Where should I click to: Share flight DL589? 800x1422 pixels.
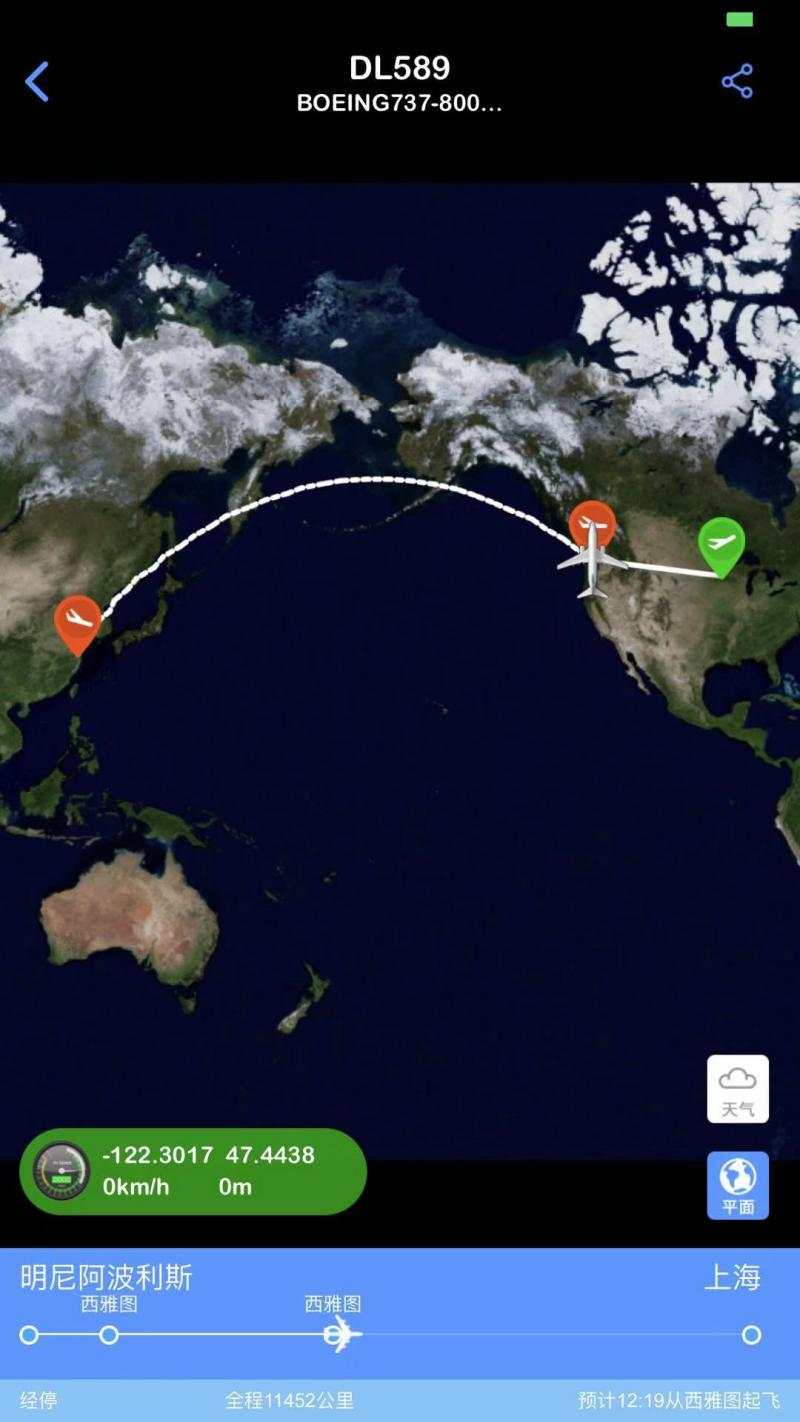tap(737, 82)
